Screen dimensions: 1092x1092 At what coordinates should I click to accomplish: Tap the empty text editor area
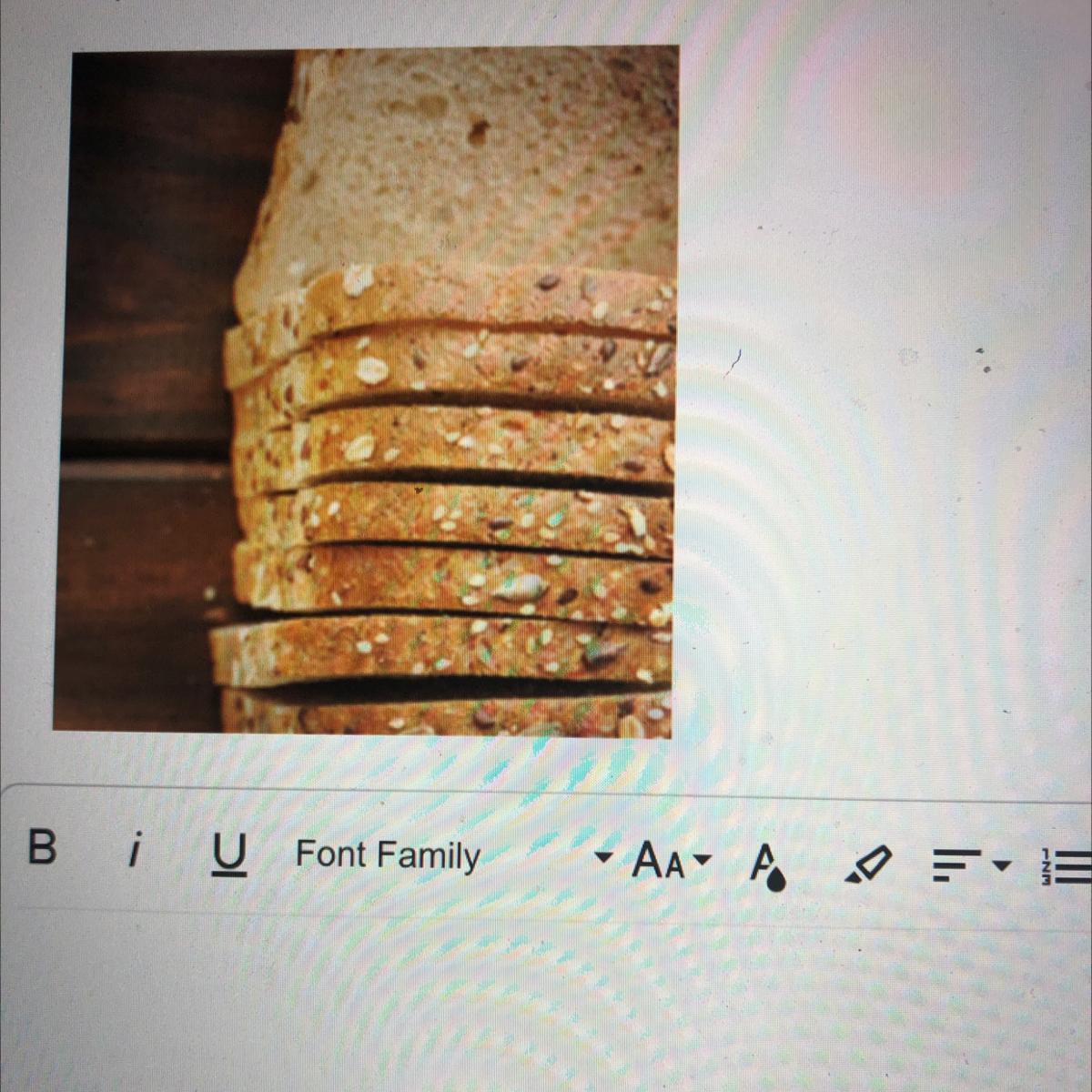[x=546, y=1001]
